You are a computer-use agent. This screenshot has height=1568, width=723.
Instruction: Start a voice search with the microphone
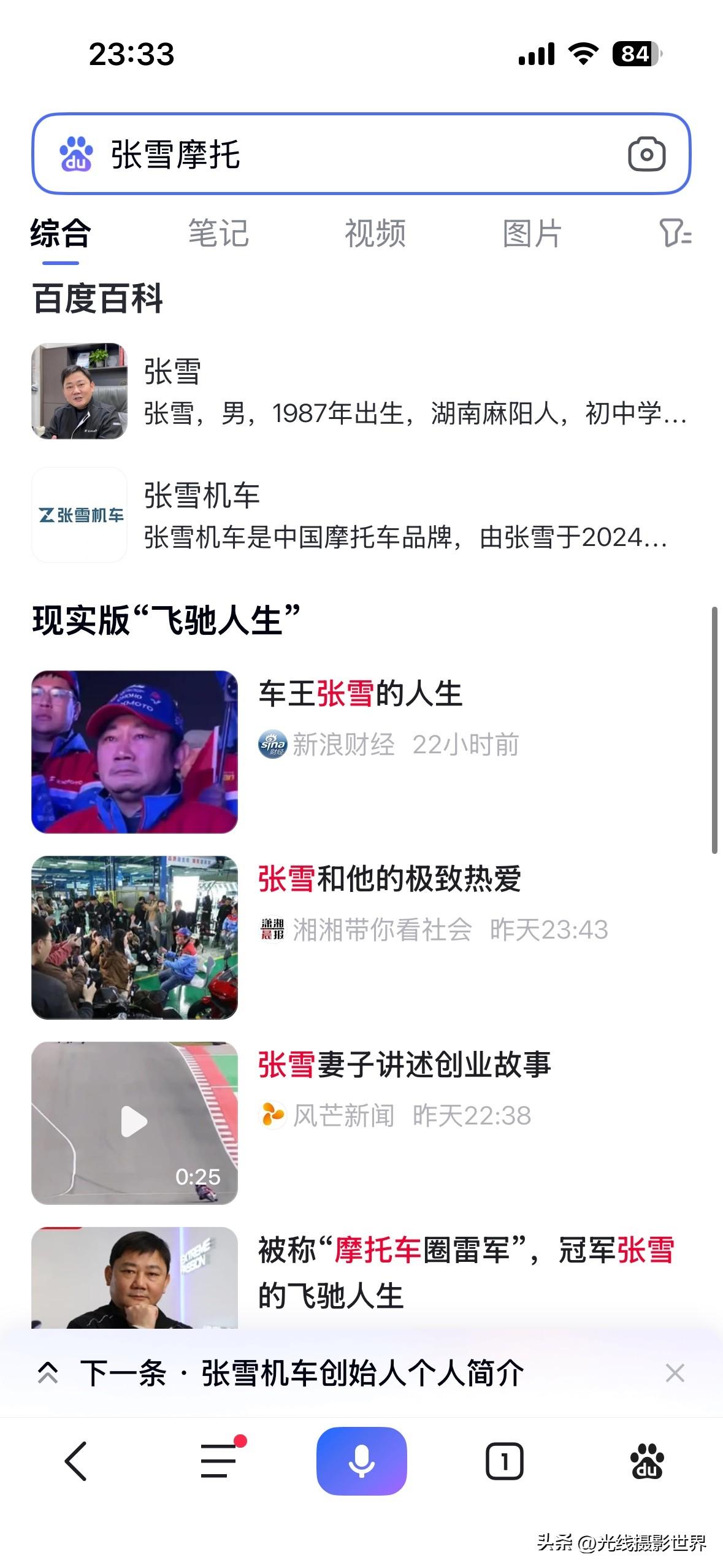pos(361,1461)
